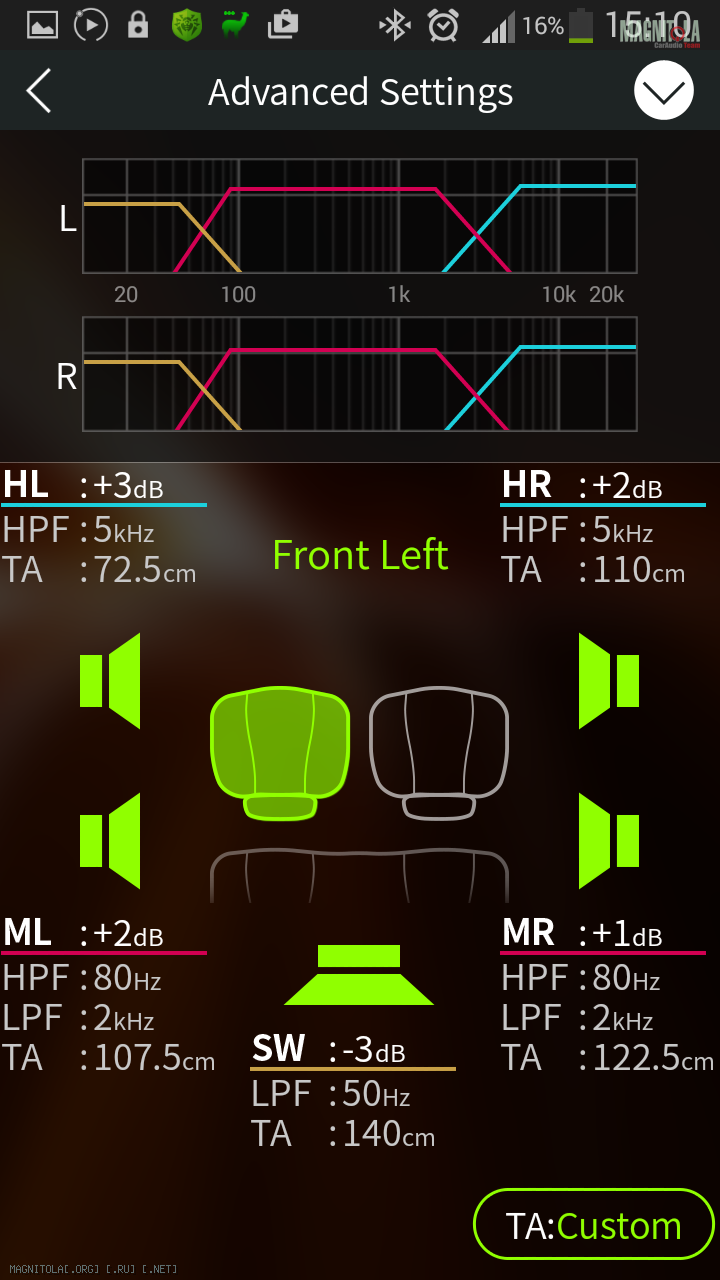This screenshot has width=720, height=1280.
Task: Tap the upper left tweeter speaker icon
Action: [110, 681]
